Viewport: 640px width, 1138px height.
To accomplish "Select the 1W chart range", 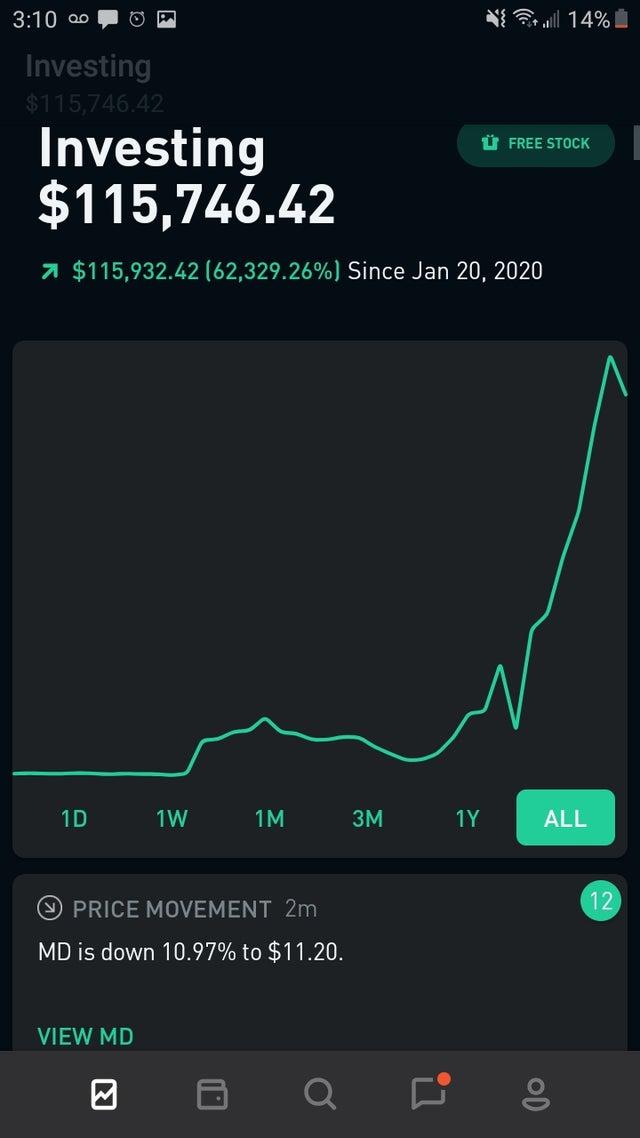I will (171, 818).
